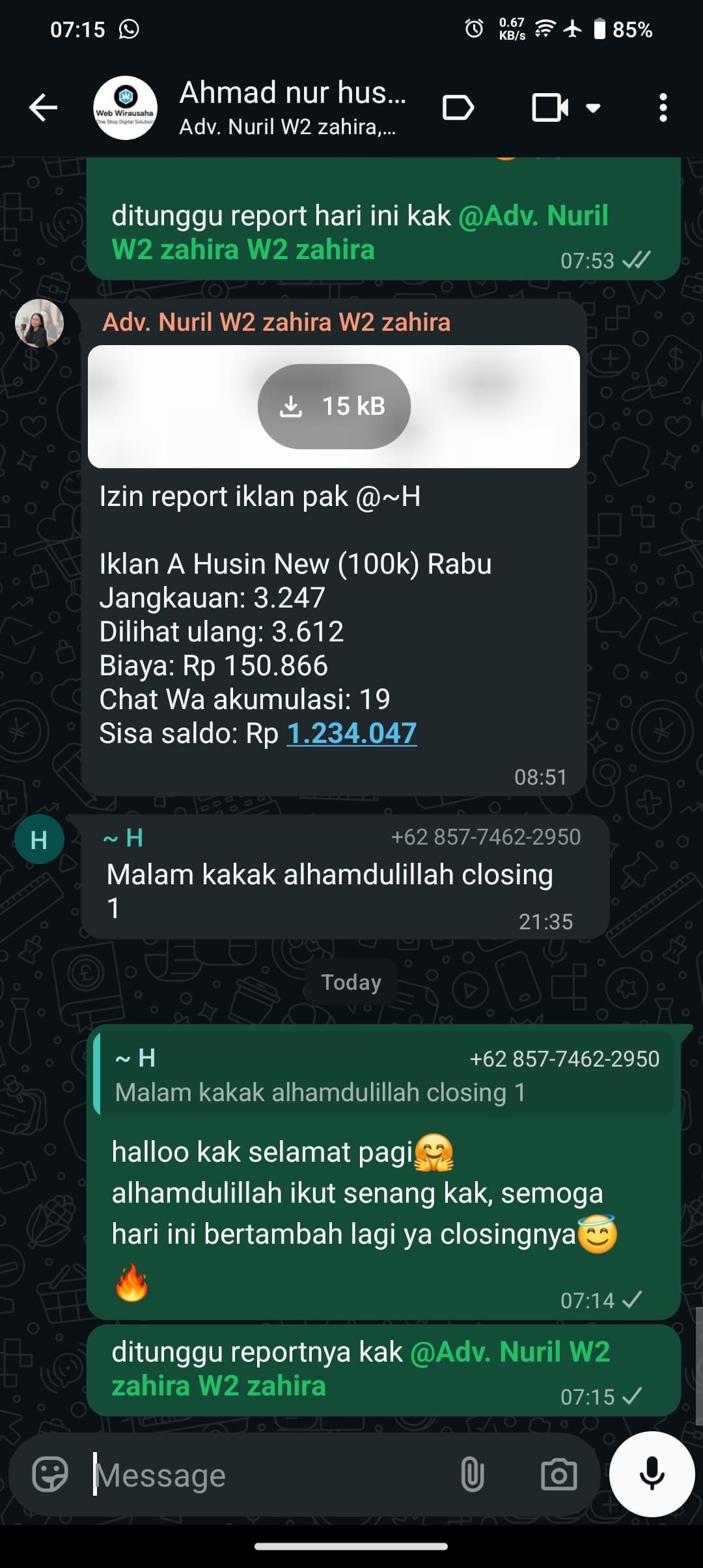Open the camera from message bar
Image resolution: width=703 pixels, height=1568 pixels.
[x=558, y=1475]
